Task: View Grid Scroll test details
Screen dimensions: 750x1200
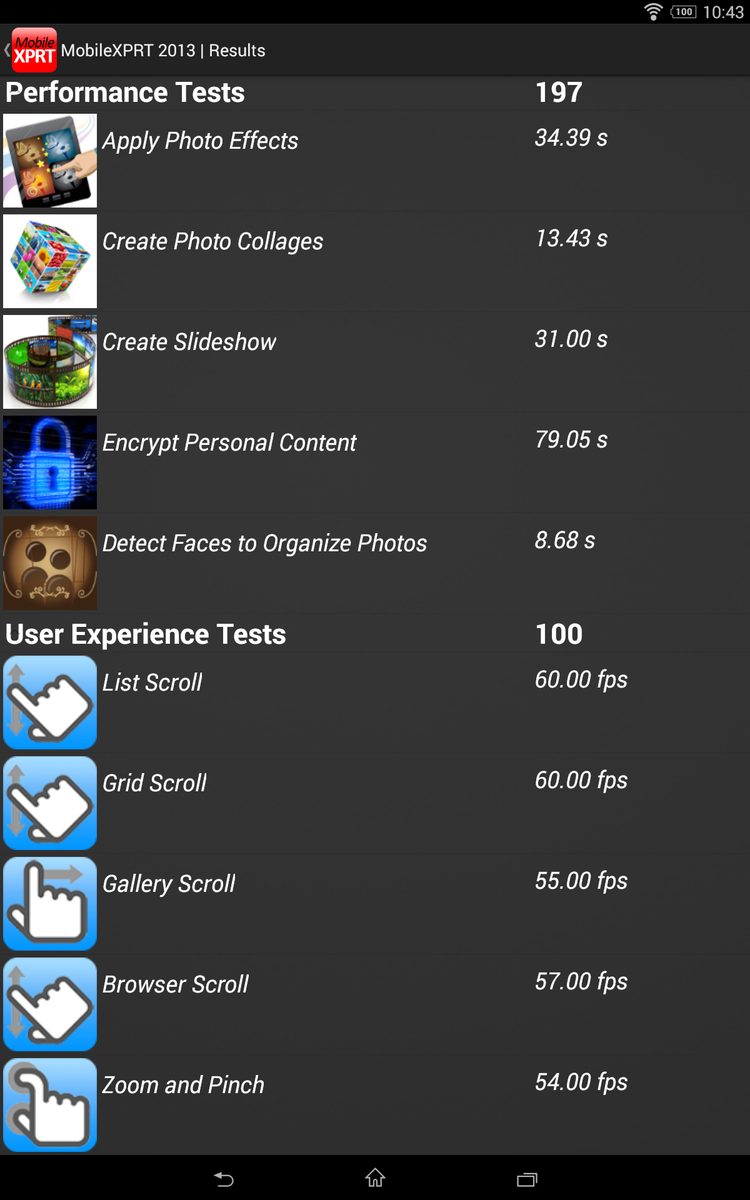Action: click(154, 783)
